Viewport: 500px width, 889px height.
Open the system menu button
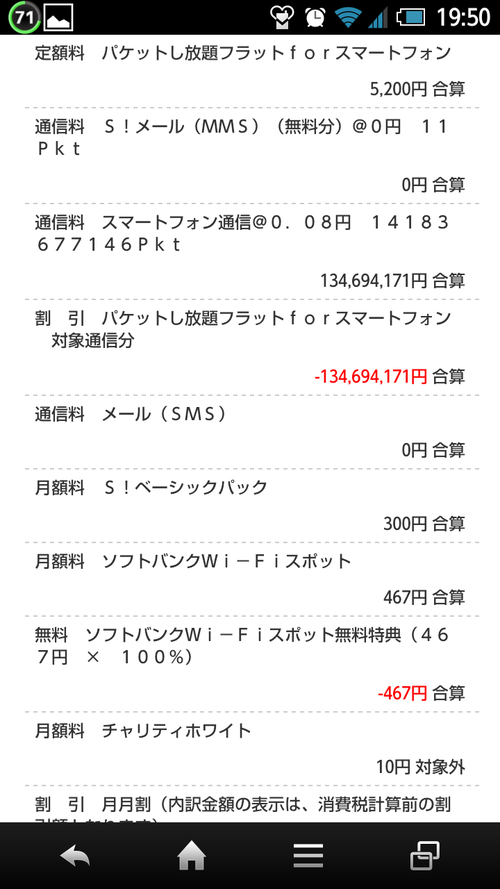coord(308,856)
